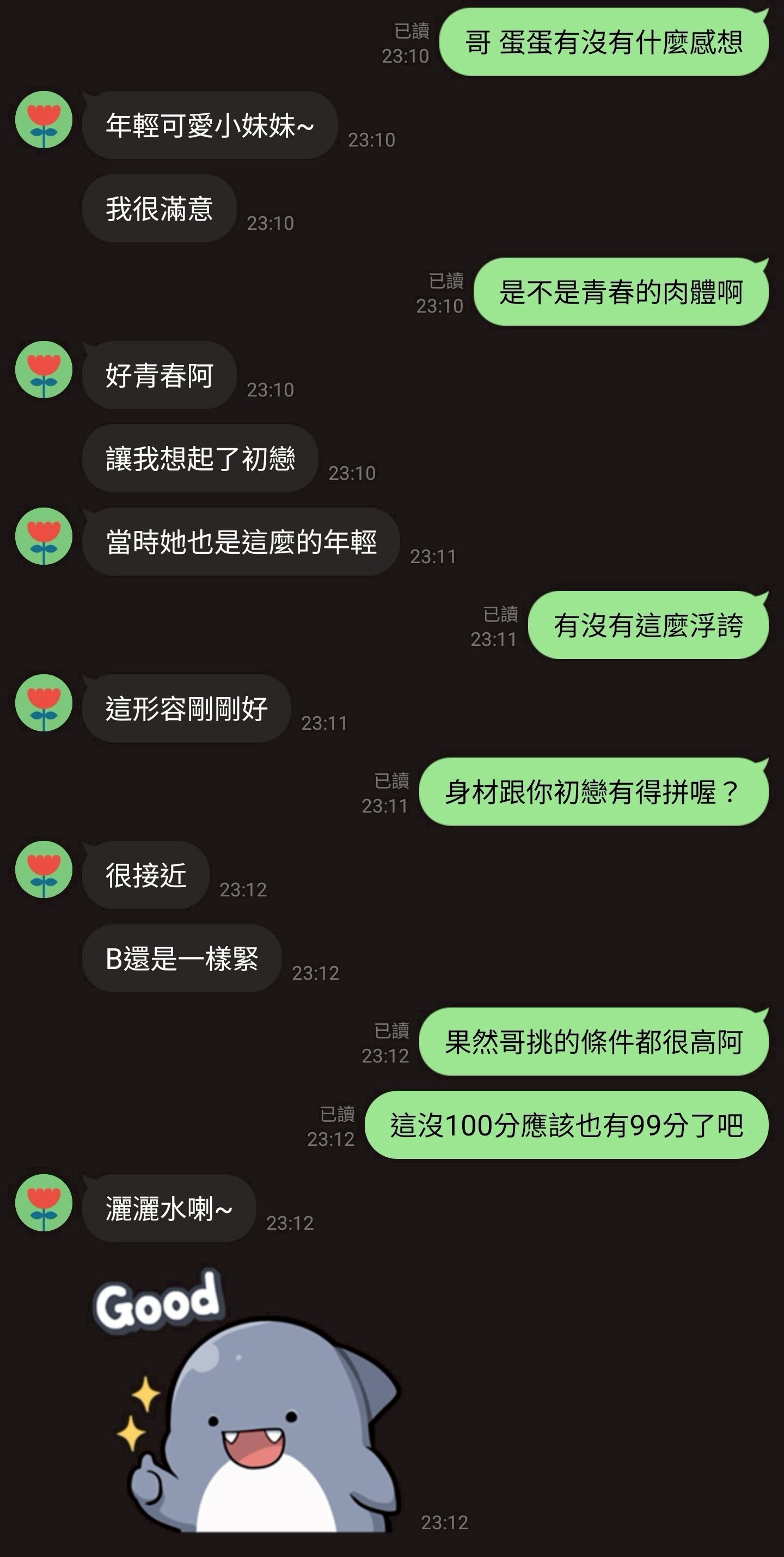Tap the 身材跟你初戀有得拼喔？ bubble
The width and height of the screenshot is (784, 1557).
point(592,792)
